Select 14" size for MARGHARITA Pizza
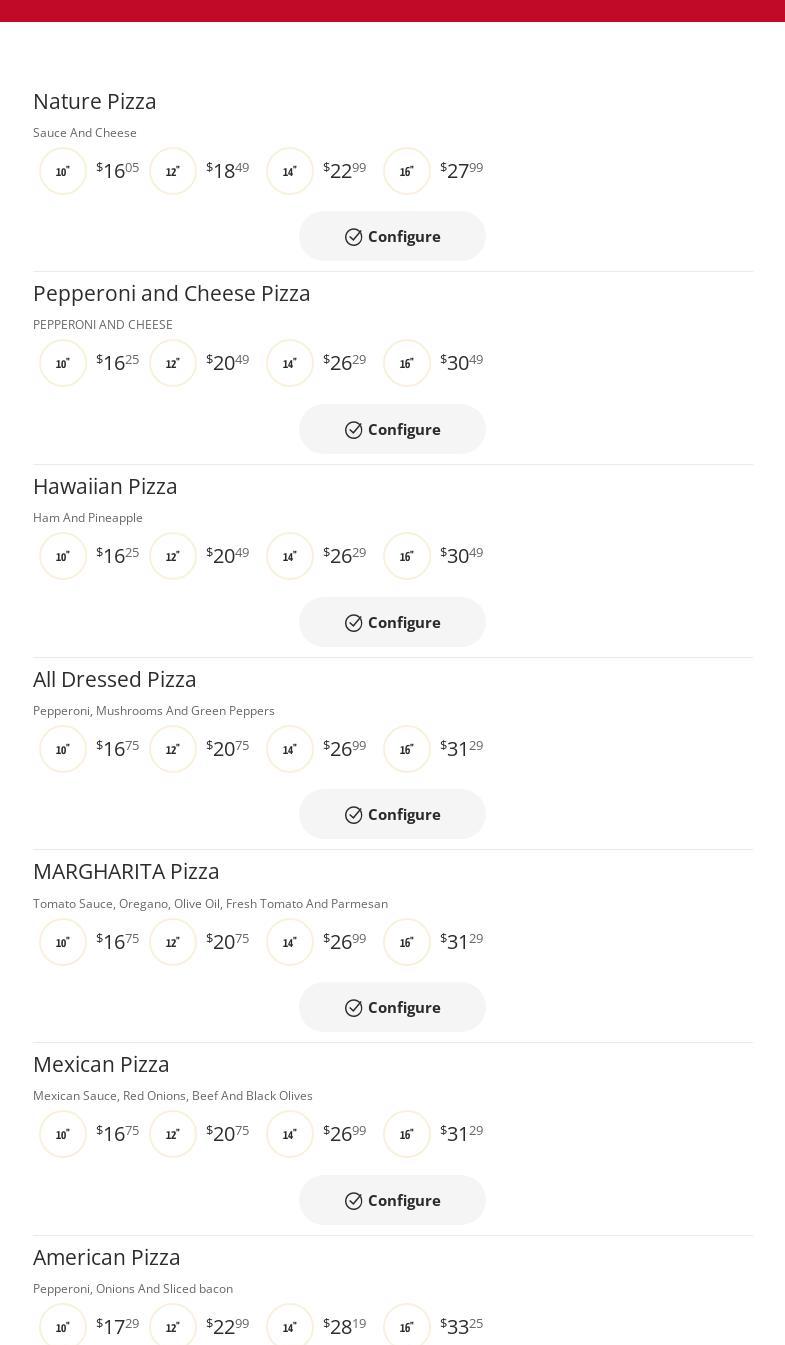785x1345 pixels. point(290,942)
